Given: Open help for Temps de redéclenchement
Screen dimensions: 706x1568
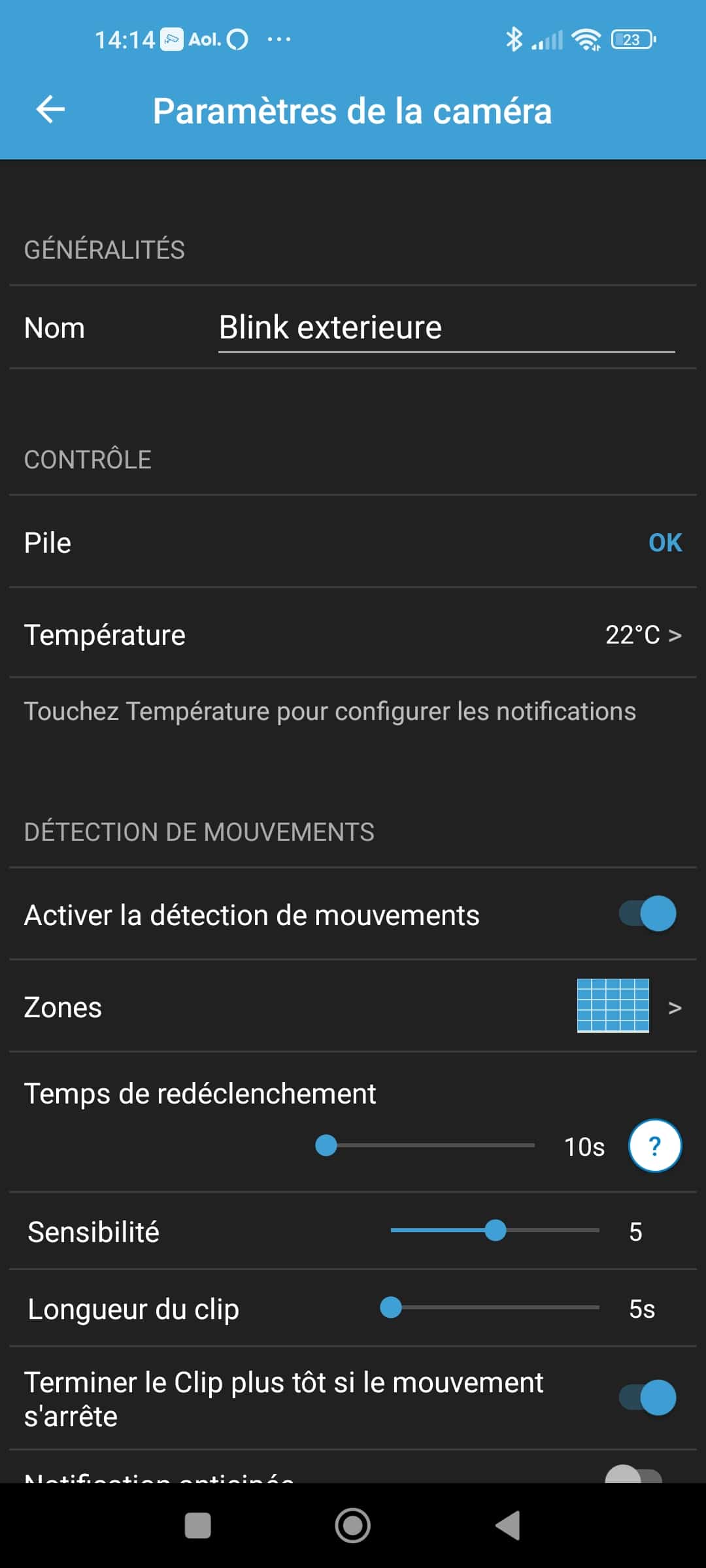Looking at the screenshot, I should (654, 1146).
